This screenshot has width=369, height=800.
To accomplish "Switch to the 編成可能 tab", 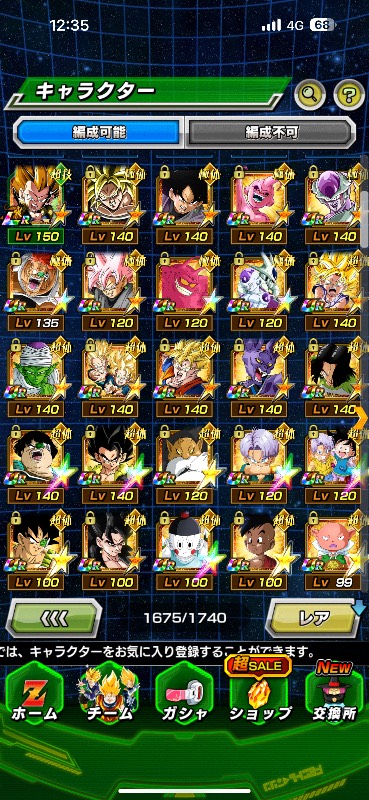I will coord(99,132).
